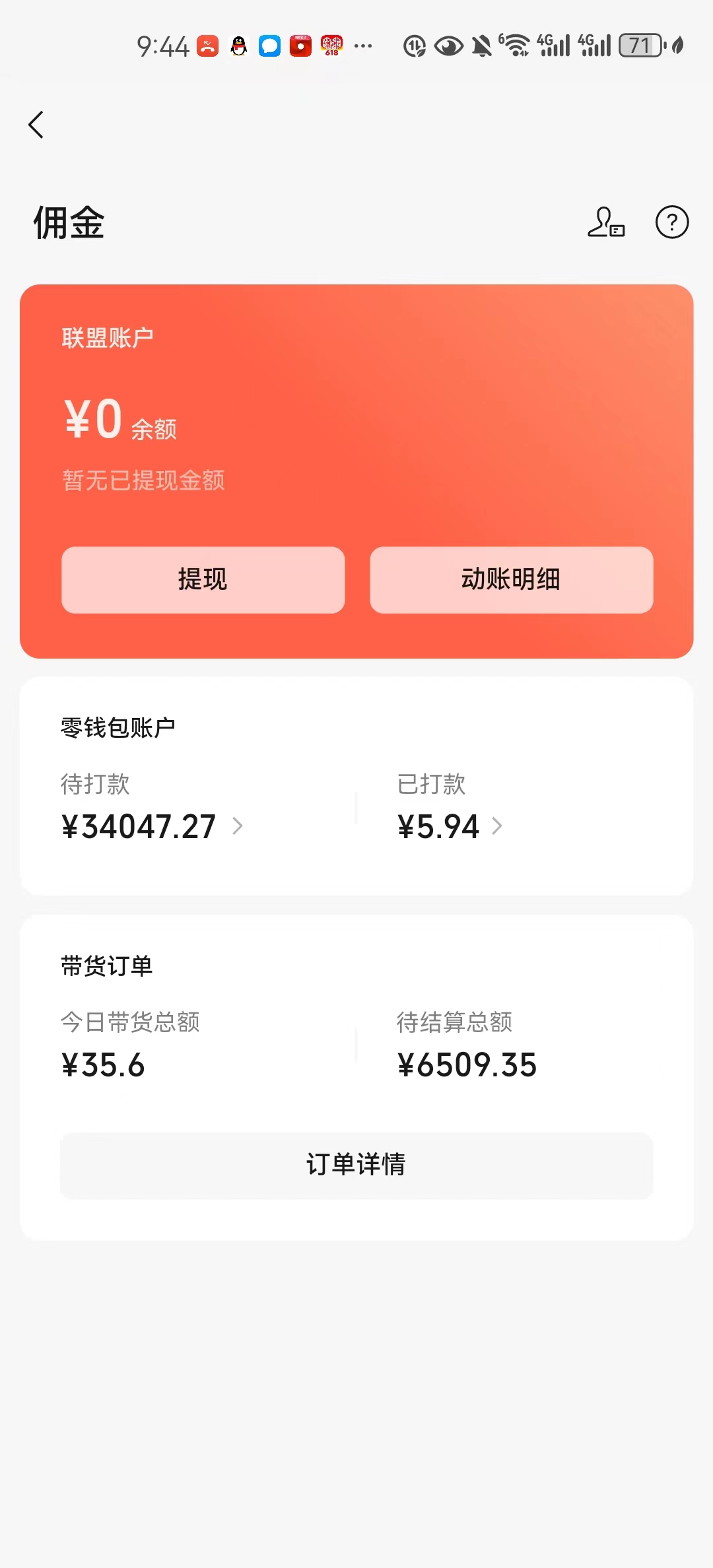The height and width of the screenshot is (1568, 713).
Task: Go back from the 佣金 page
Action: click(x=36, y=125)
